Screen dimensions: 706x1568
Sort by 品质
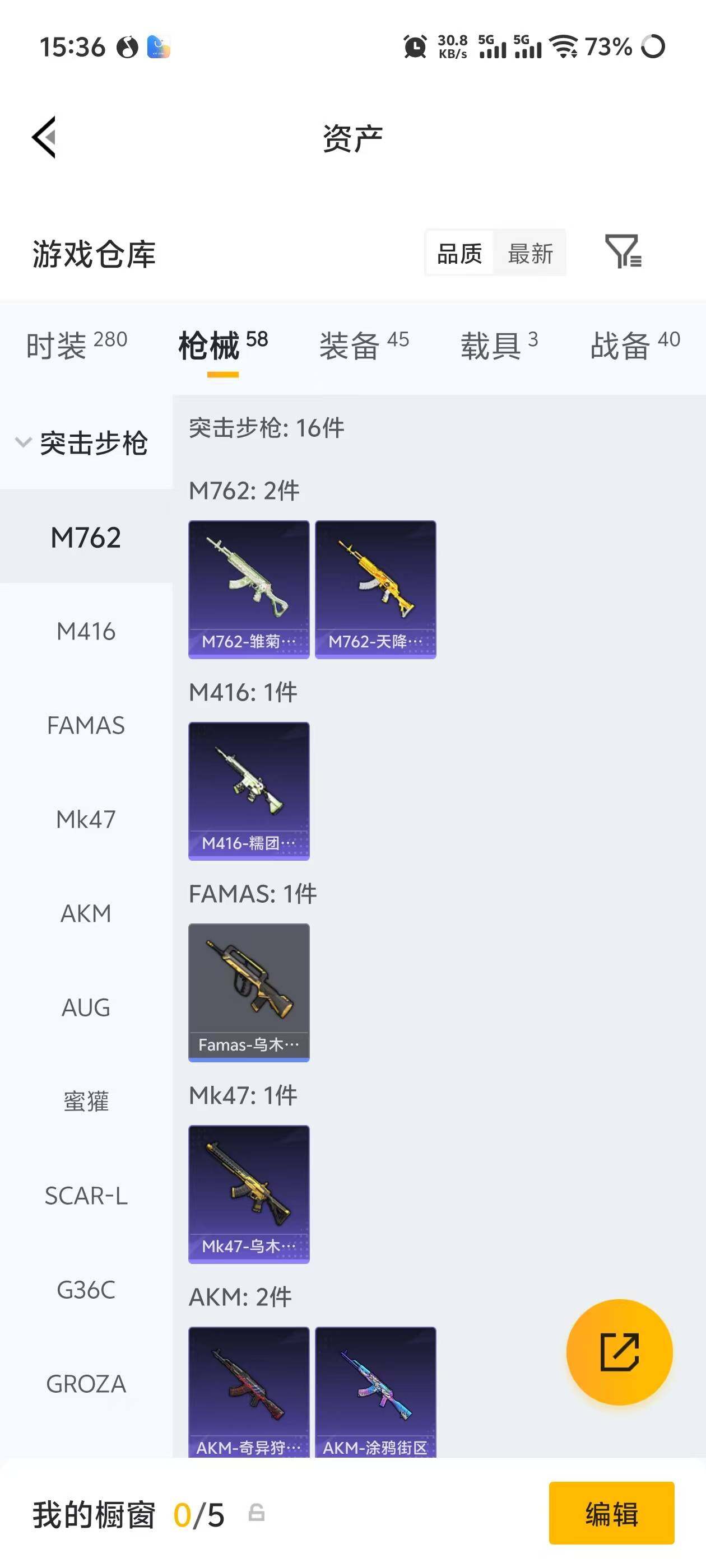click(x=459, y=253)
